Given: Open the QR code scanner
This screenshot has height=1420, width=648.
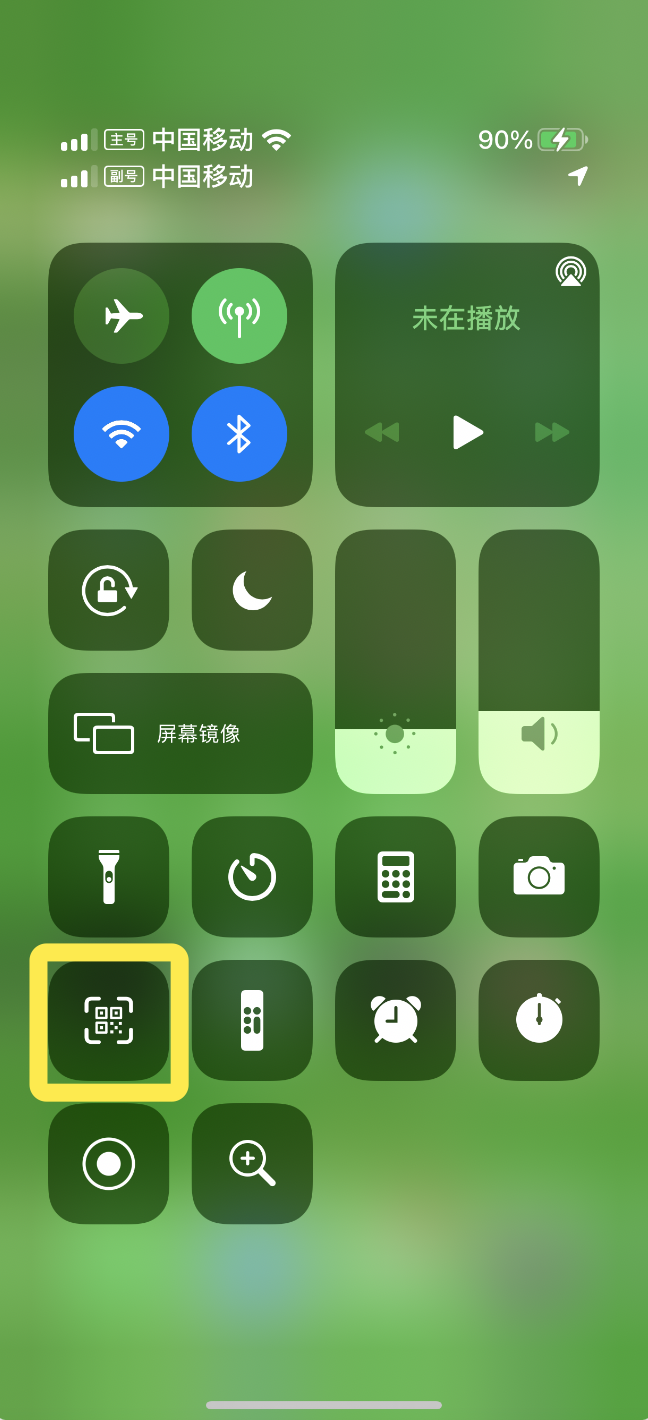Looking at the screenshot, I should coord(108,1020).
